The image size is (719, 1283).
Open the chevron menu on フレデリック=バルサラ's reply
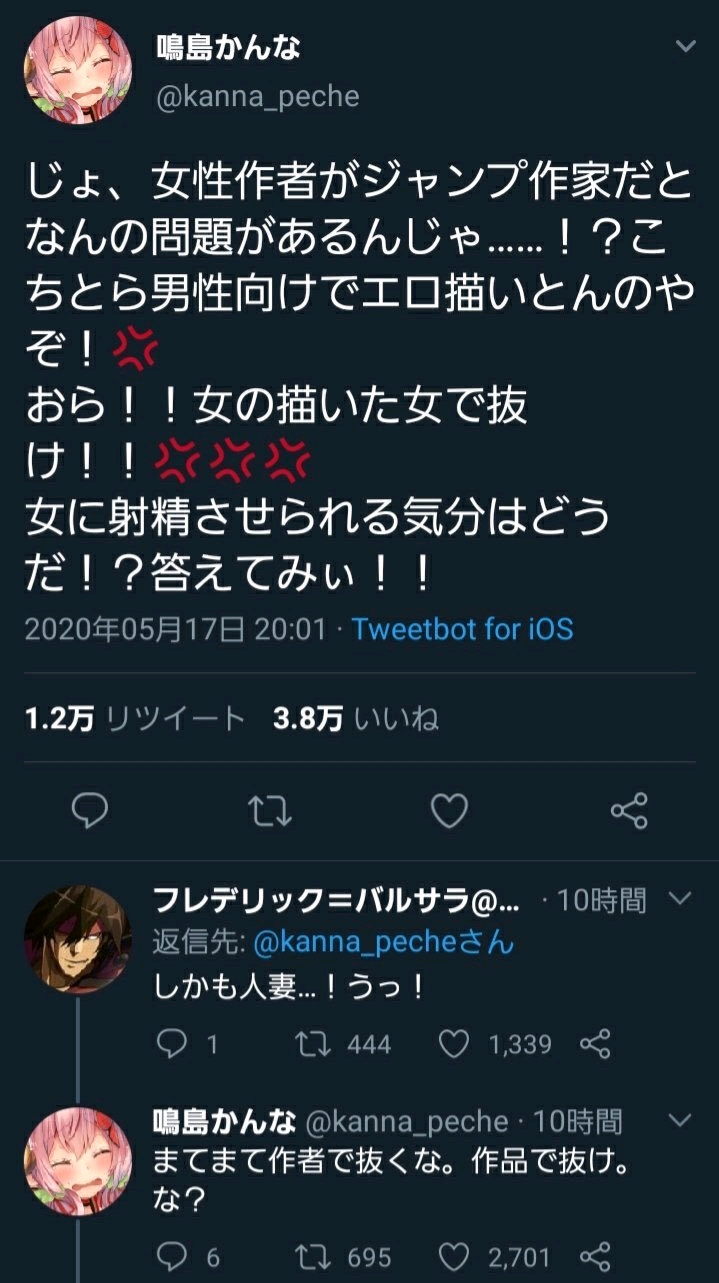680,899
